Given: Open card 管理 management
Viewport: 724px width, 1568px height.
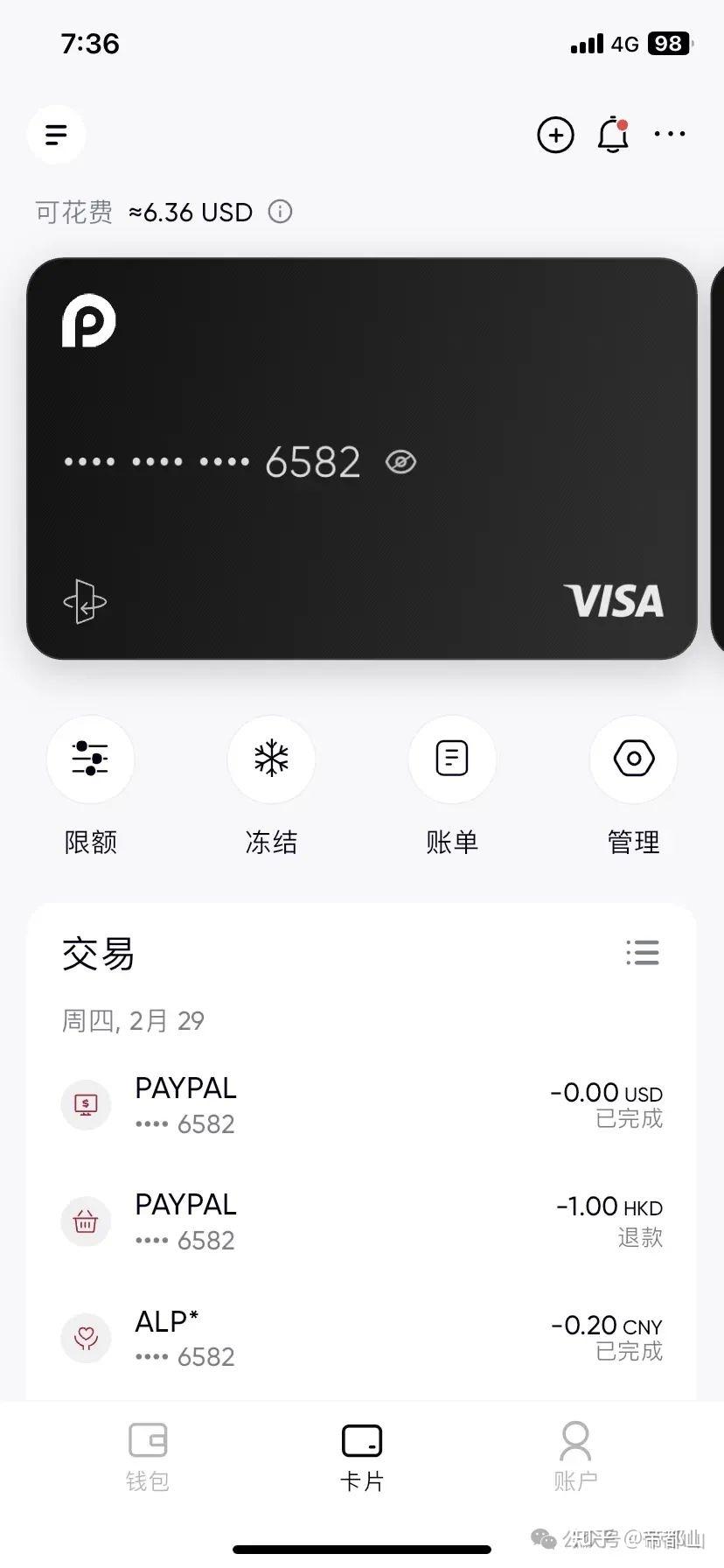Looking at the screenshot, I should (x=633, y=759).
